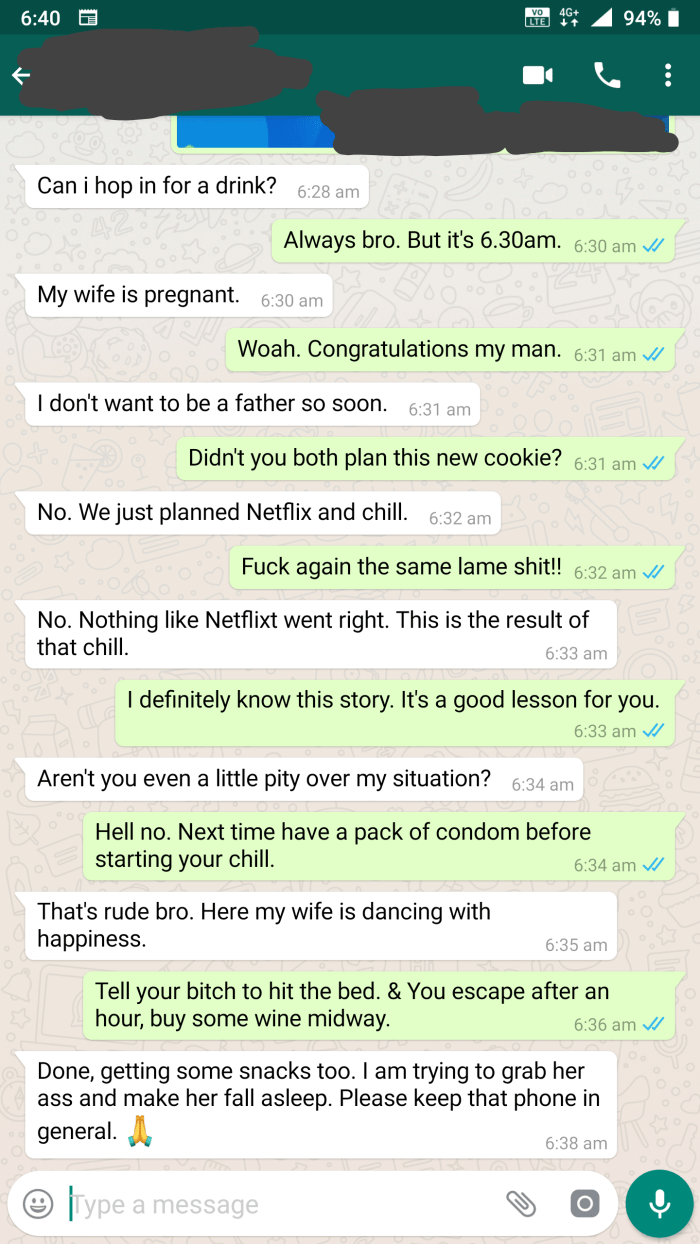Tap the voice message microphone button
Screen dimensions: 700x1244
tap(659, 1204)
